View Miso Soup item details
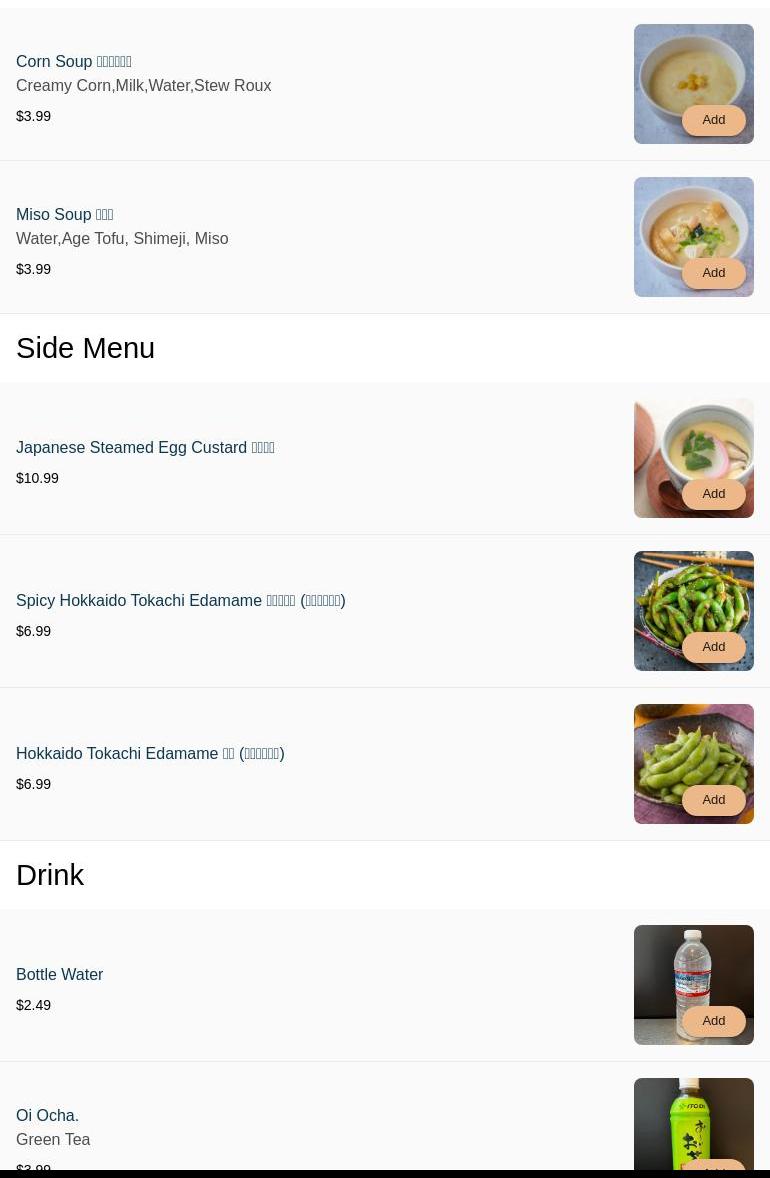770x1178 pixels. (64, 215)
